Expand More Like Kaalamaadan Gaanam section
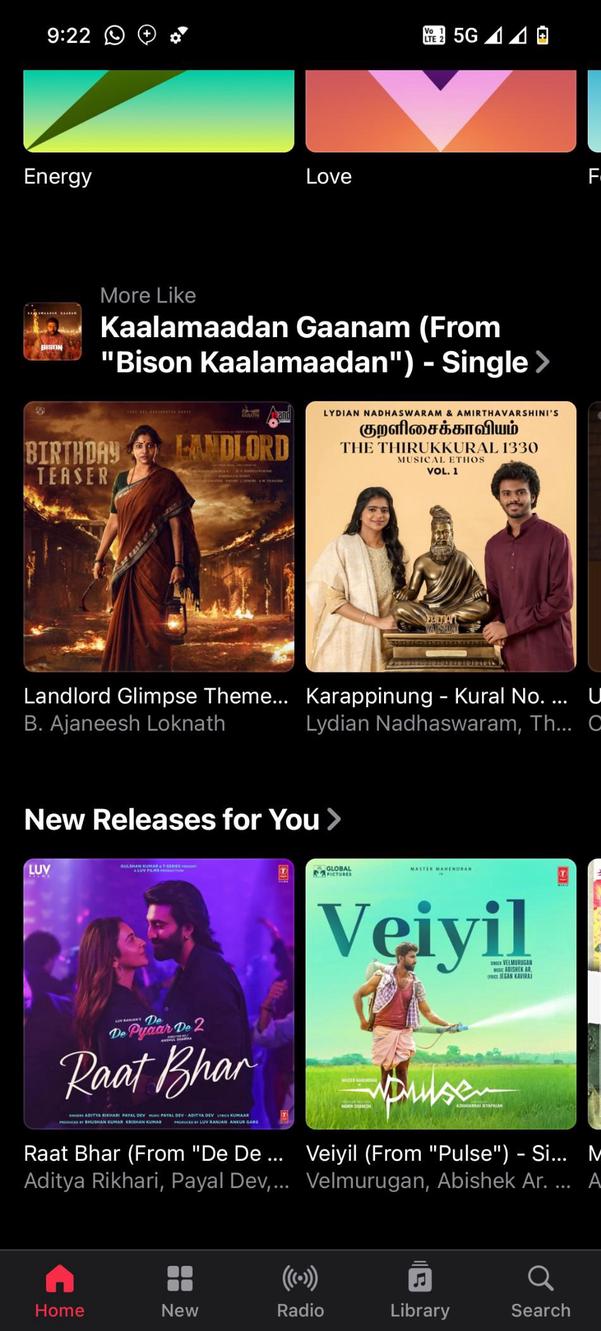The height and width of the screenshot is (1331, 601). 542,362
